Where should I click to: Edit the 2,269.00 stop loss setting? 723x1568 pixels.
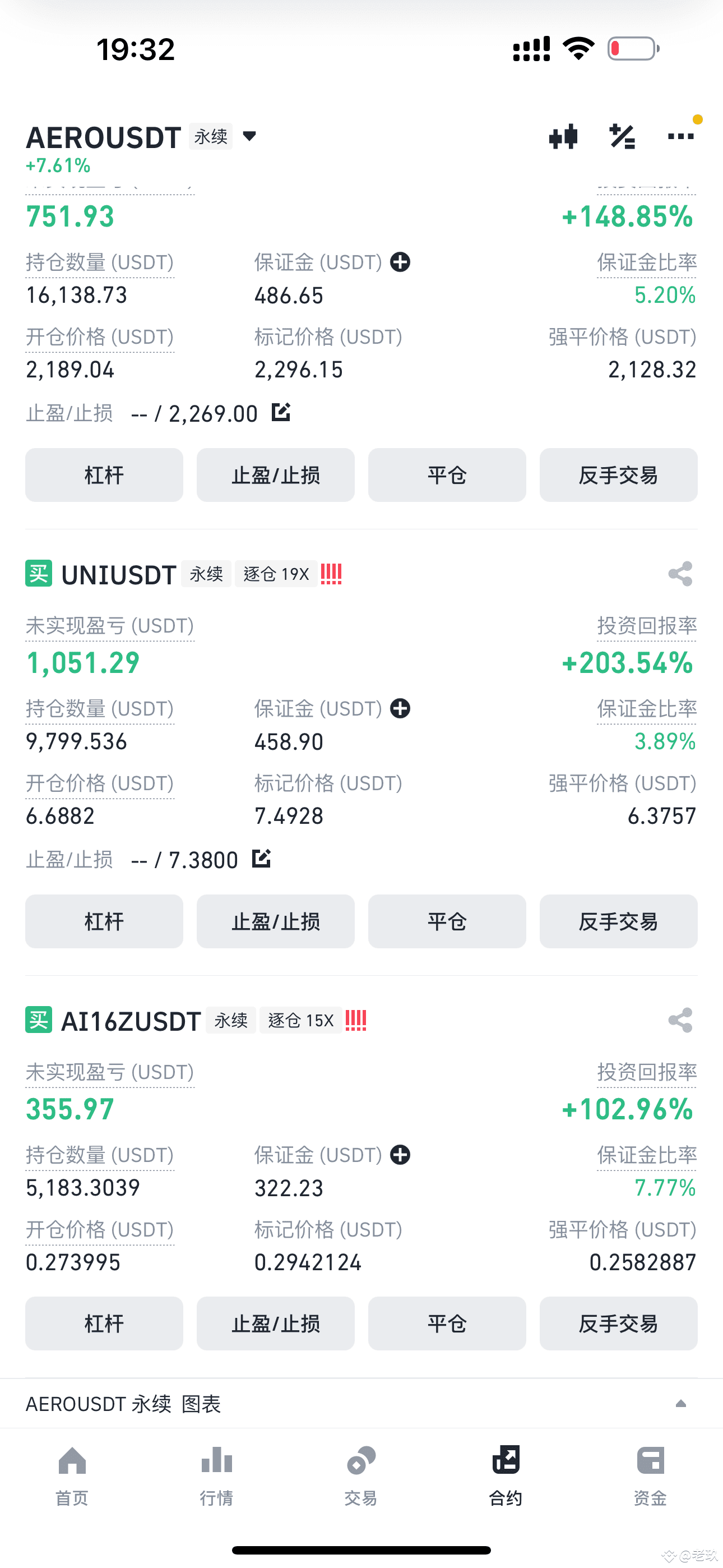click(x=281, y=412)
